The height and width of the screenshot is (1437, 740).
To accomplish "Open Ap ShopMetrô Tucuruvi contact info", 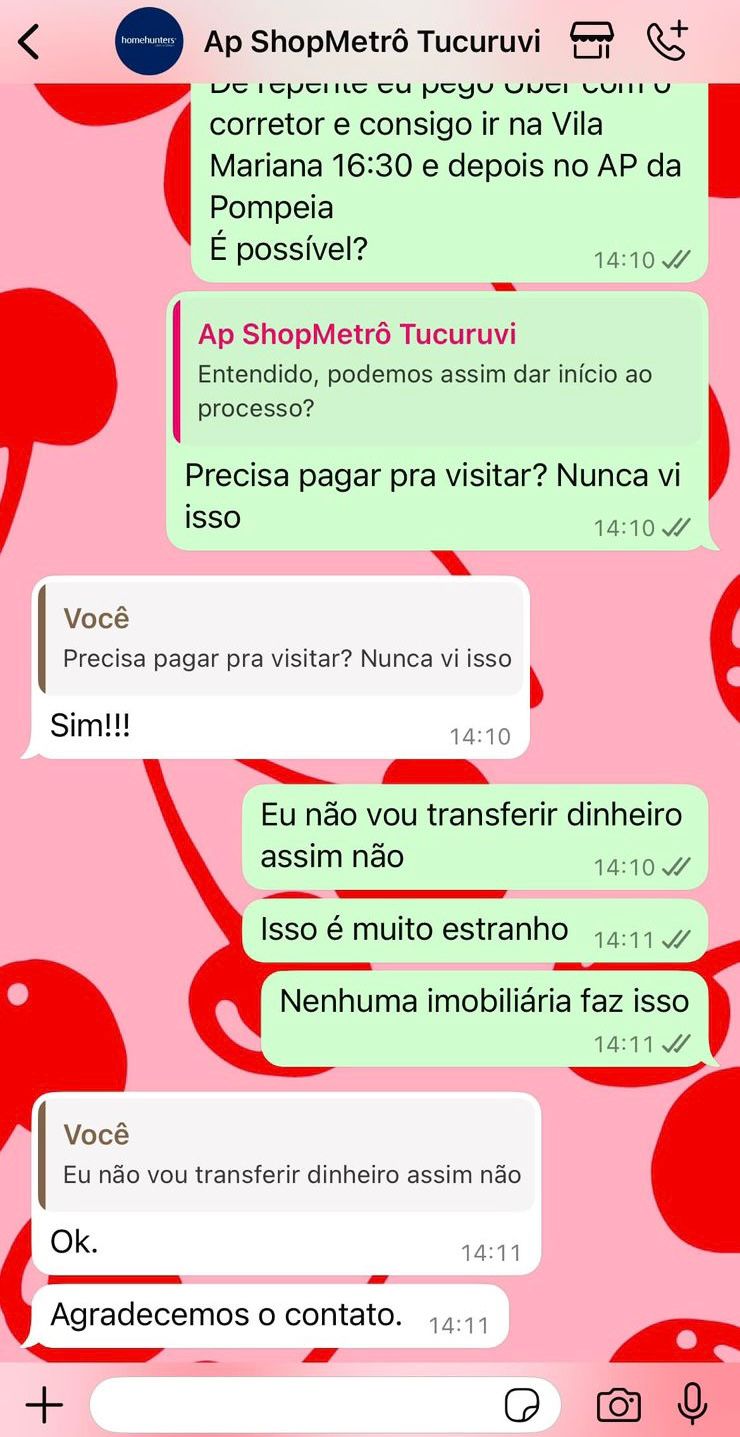I will (372, 42).
